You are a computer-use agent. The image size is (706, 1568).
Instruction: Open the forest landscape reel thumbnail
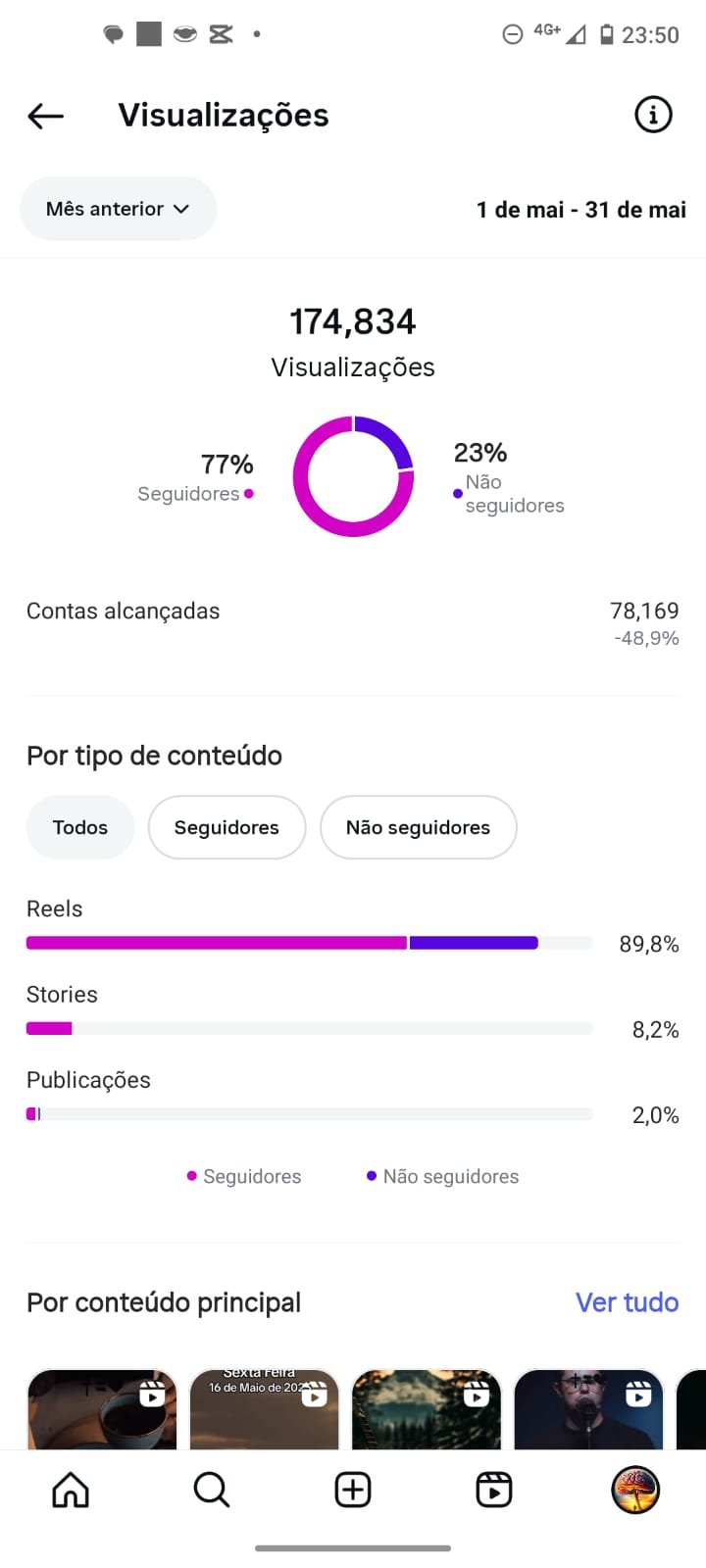coord(427,1409)
